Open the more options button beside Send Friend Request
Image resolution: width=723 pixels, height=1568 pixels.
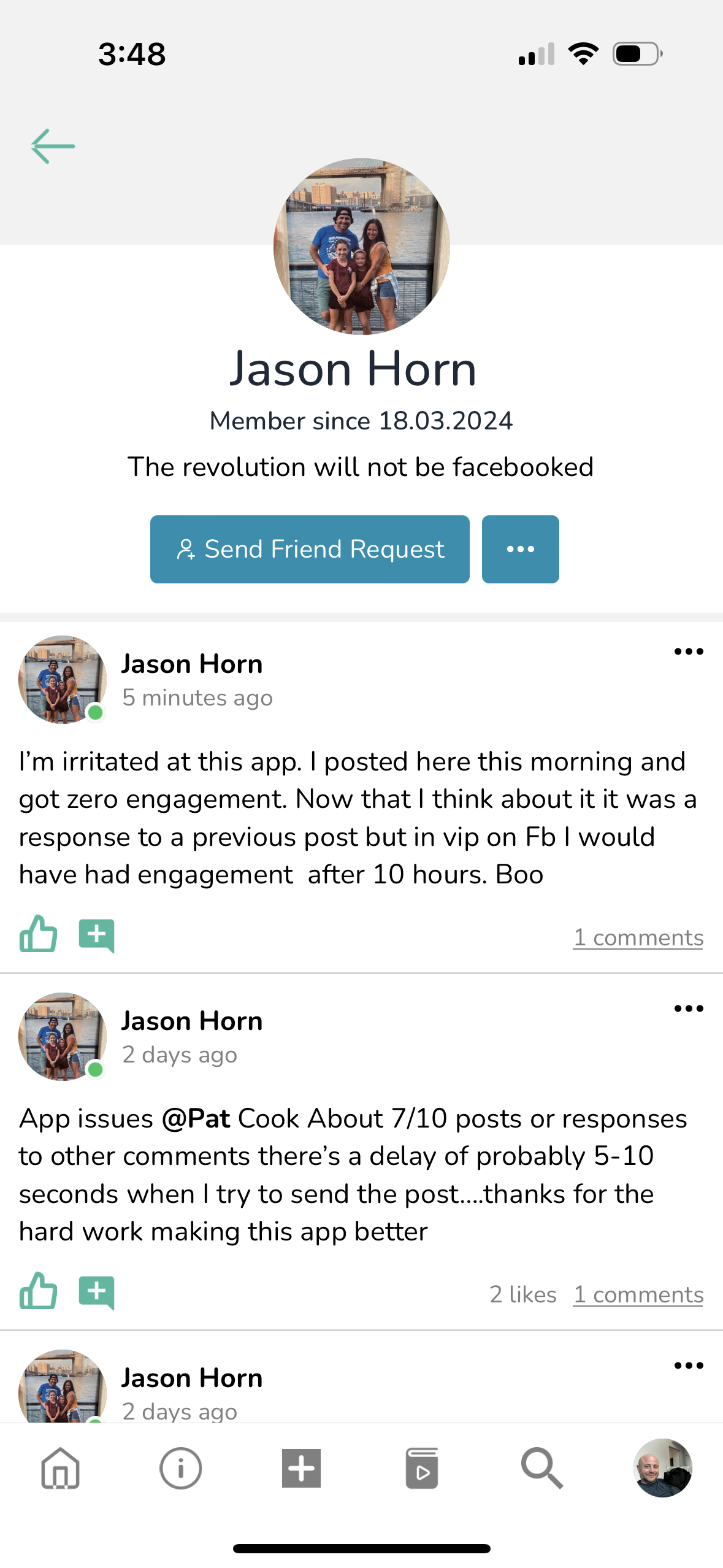(x=520, y=549)
